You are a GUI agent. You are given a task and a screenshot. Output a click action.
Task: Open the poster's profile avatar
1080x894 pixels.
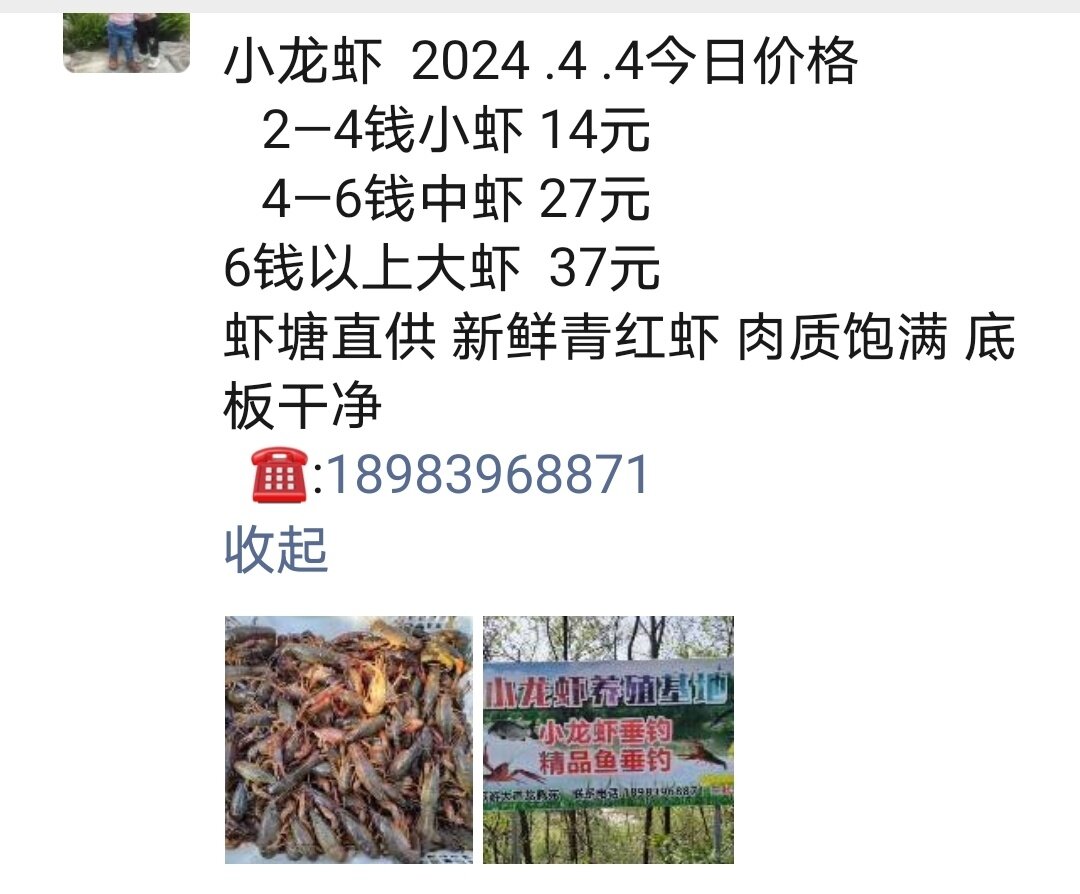tap(126, 42)
